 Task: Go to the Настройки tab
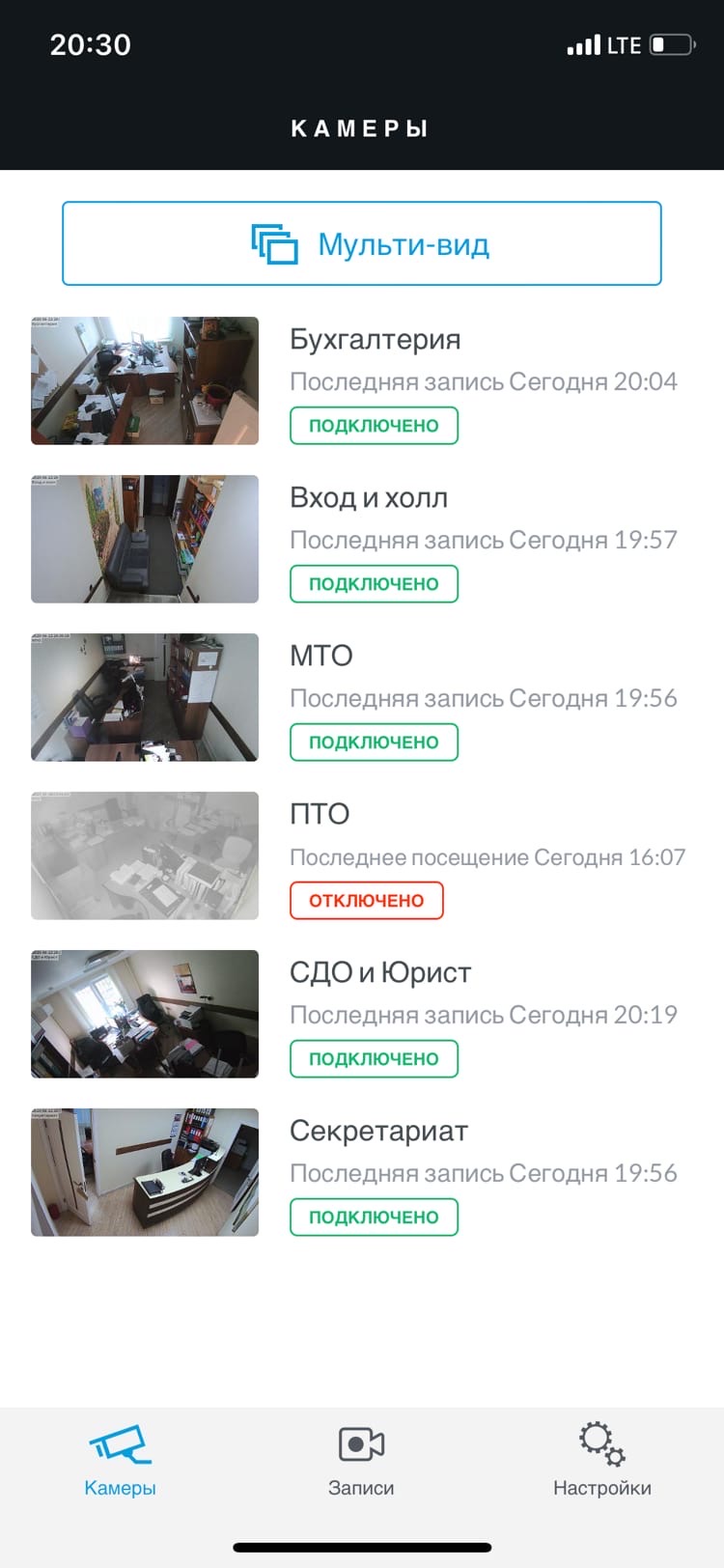click(602, 1460)
